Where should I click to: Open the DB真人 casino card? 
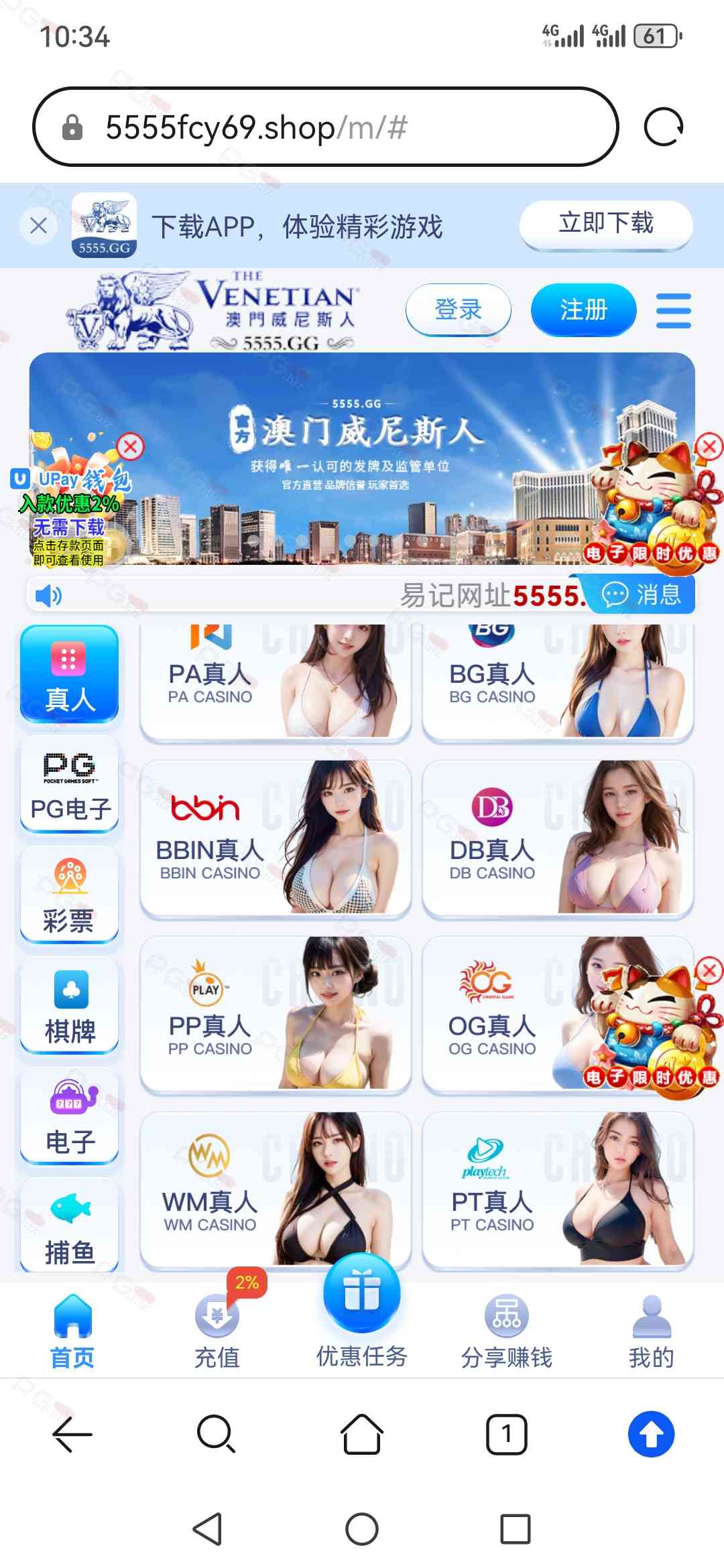(x=558, y=838)
